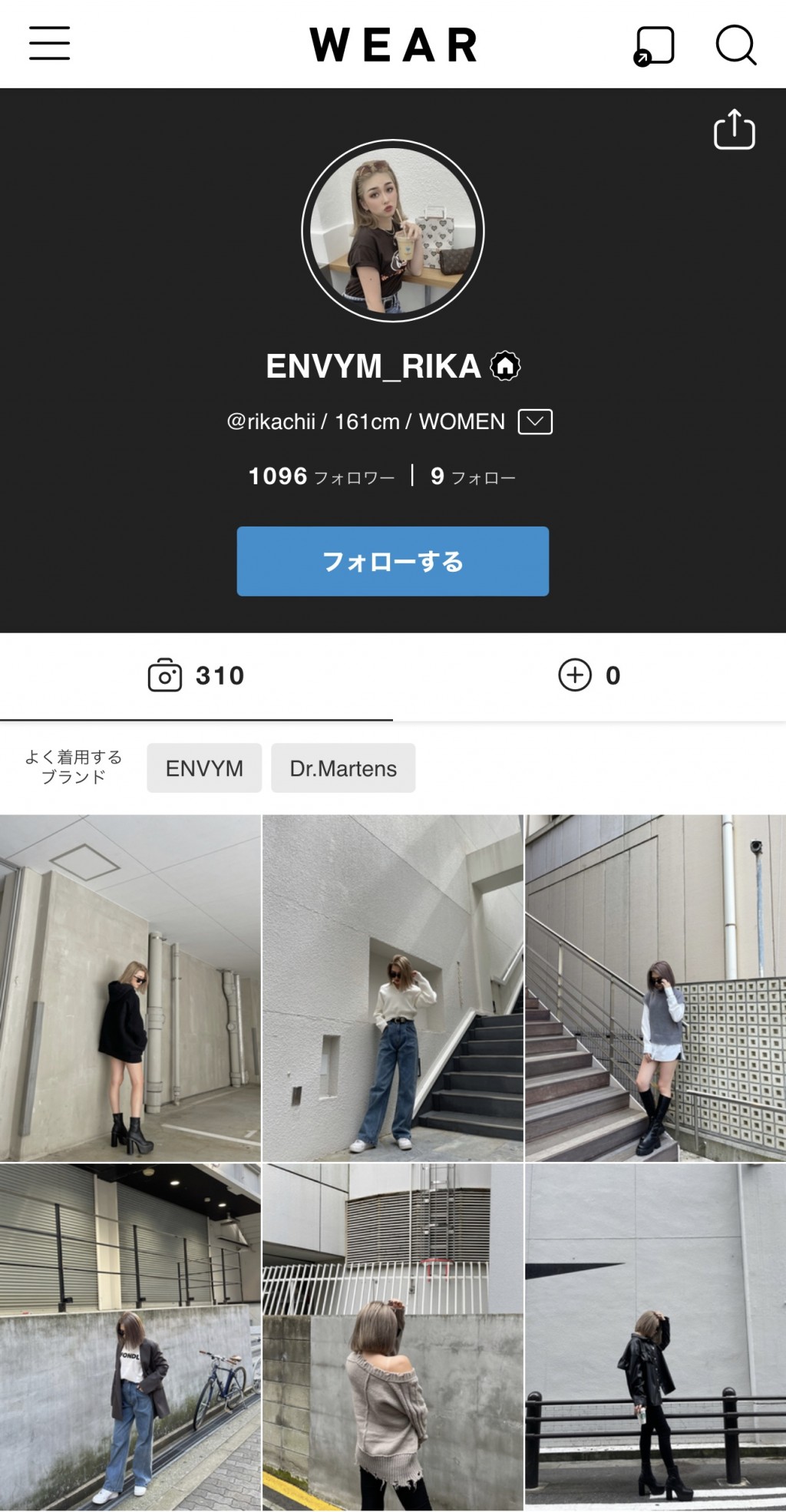Select the ENVYM brand chip
Image resolution: width=786 pixels, height=1512 pixels.
pyautogui.click(x=204, y=768)
